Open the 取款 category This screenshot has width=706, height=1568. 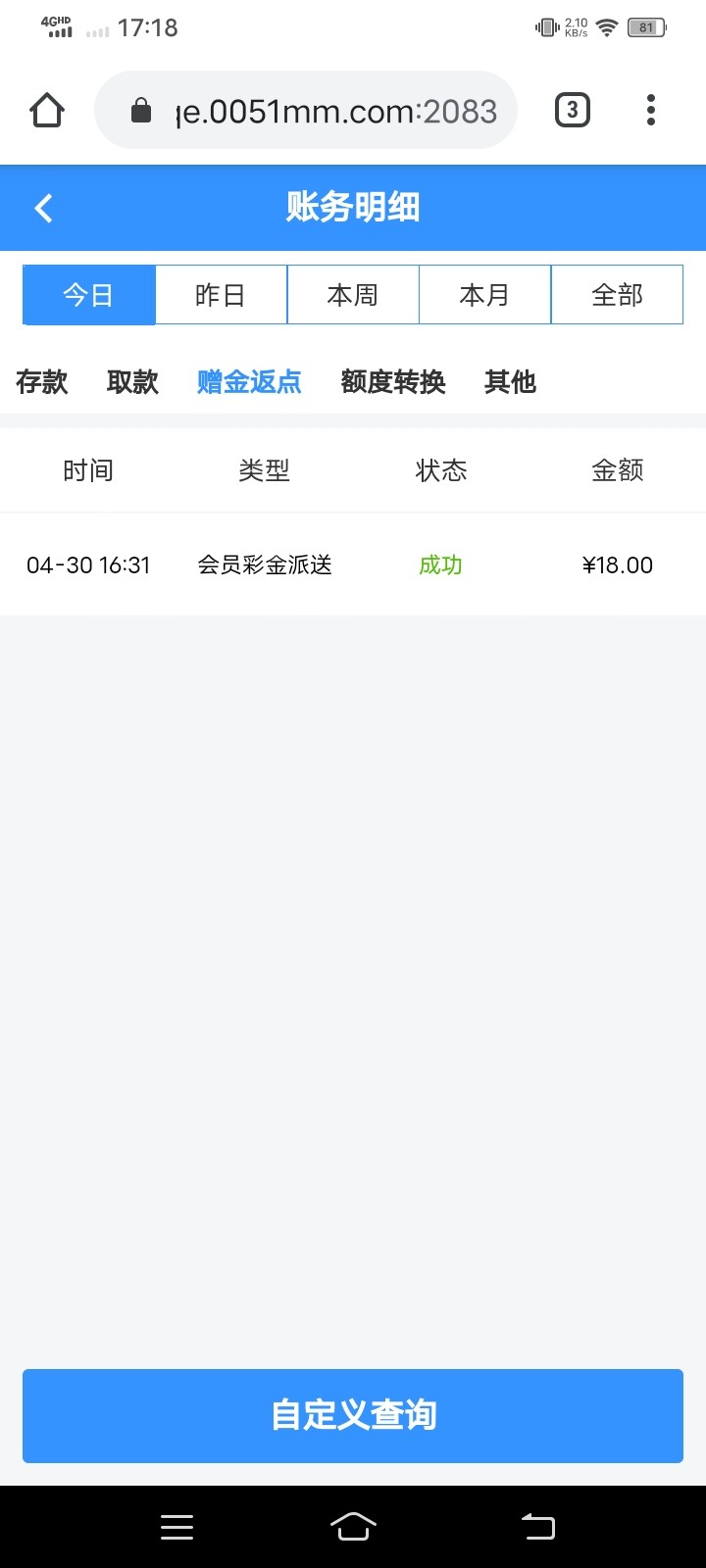click(132, 382)
